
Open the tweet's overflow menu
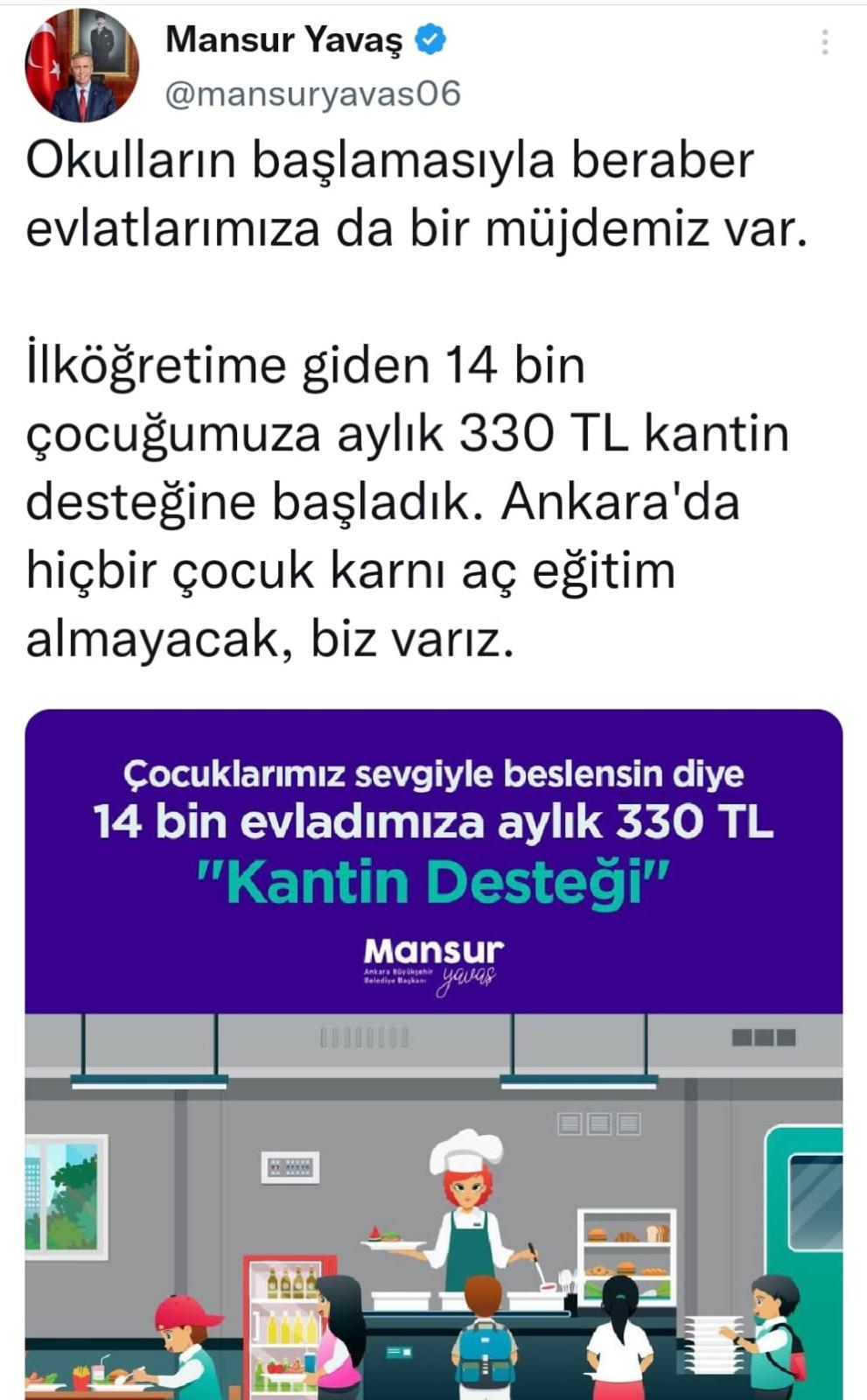[824, 42]
